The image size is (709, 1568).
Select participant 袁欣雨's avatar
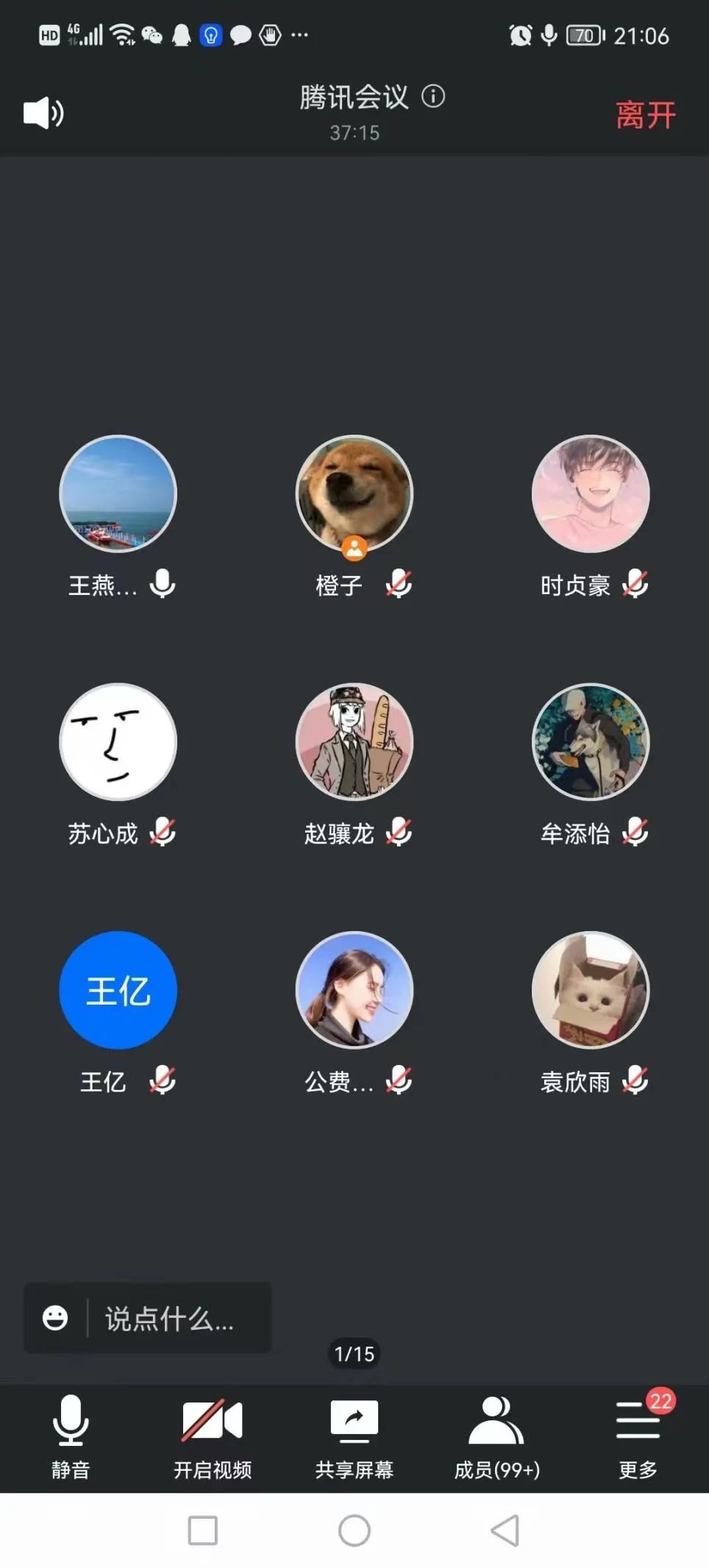pos(591,990)
